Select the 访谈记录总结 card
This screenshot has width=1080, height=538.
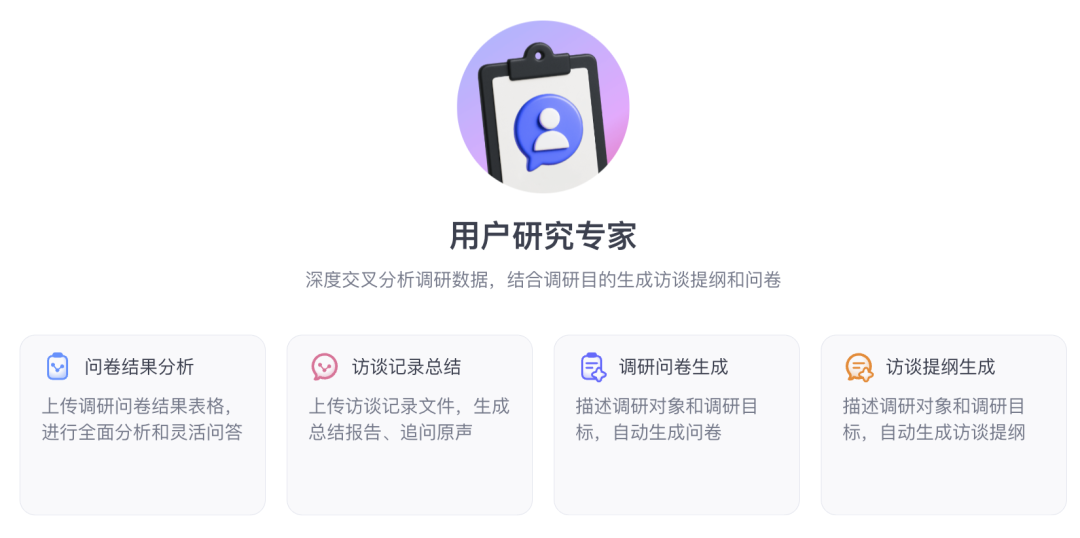(x=410, y=424)
